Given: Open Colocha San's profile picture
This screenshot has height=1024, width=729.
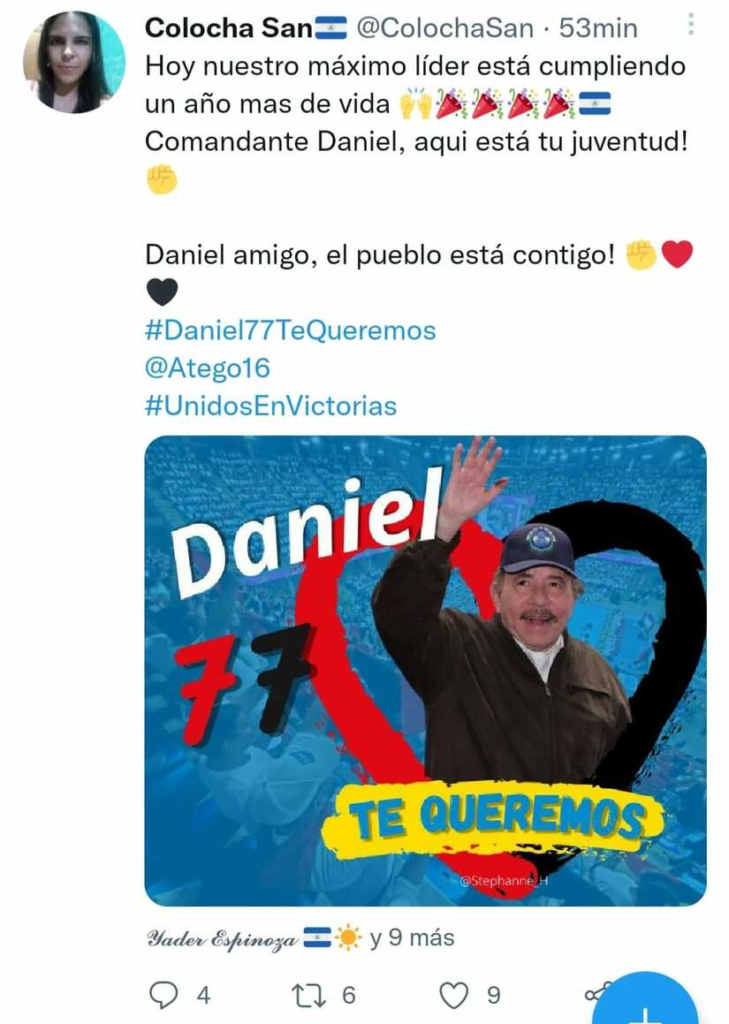Looking at the screenshot, I should tap(74, 62).
